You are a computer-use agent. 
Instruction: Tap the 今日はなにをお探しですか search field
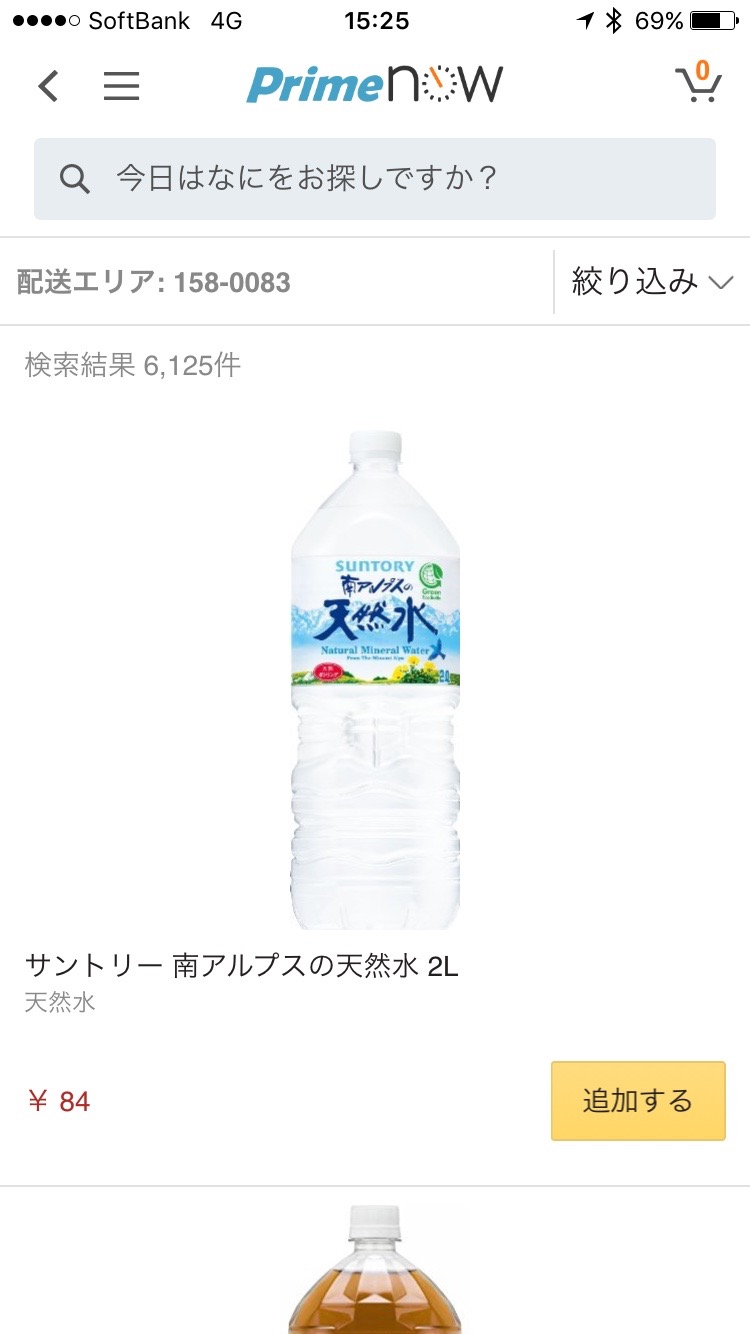375,179
